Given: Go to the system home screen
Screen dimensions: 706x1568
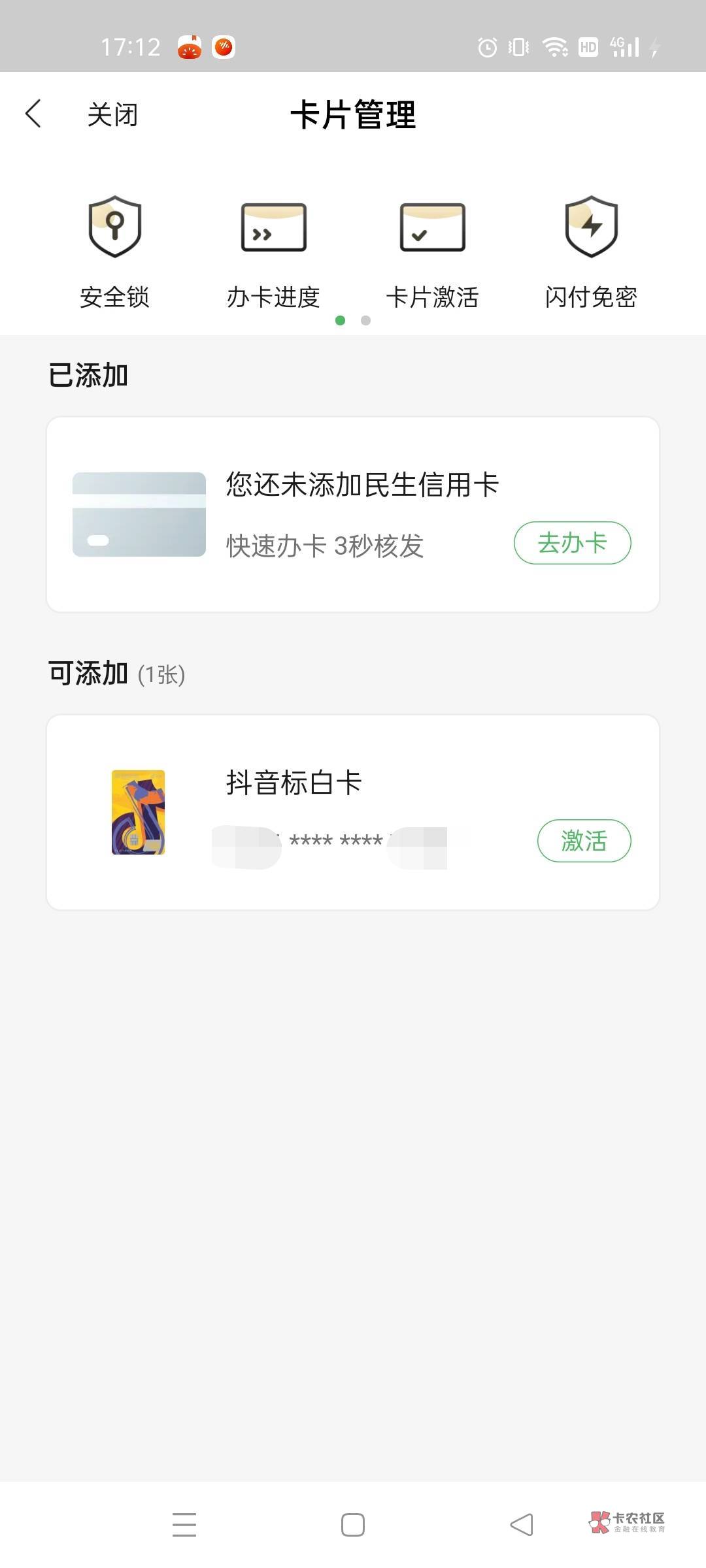Looking at the screenshot, I should (353, 1524).
